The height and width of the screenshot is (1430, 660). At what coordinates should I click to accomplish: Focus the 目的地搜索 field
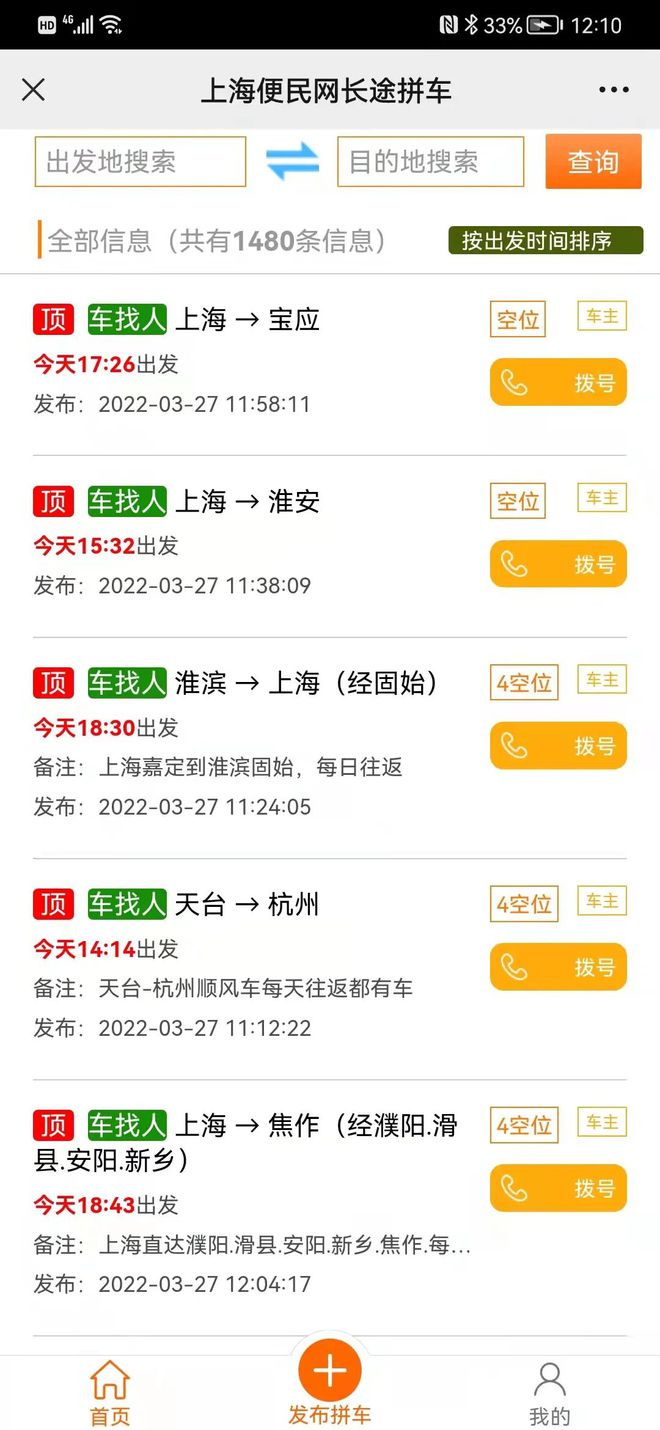coord(430,162)
